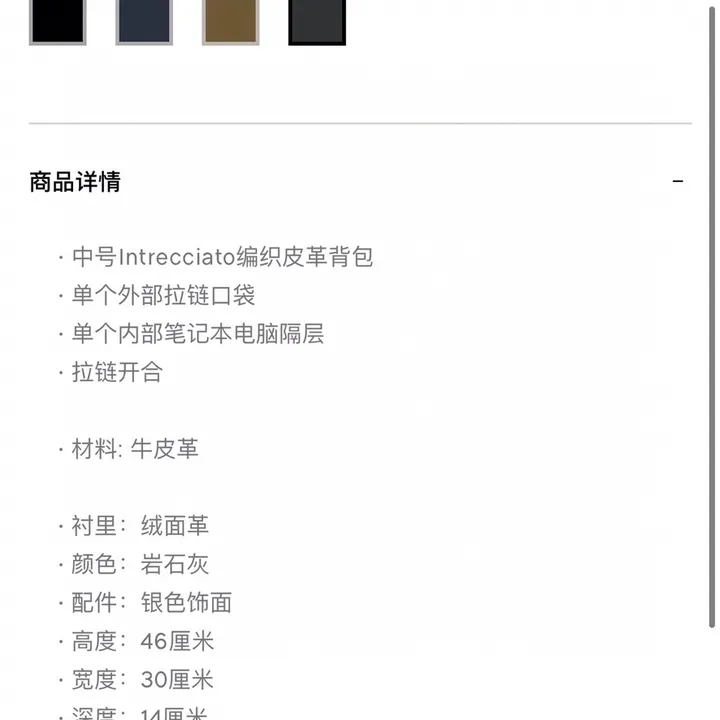
Task: Collapse the 商品详情 section
Action: 678,182
